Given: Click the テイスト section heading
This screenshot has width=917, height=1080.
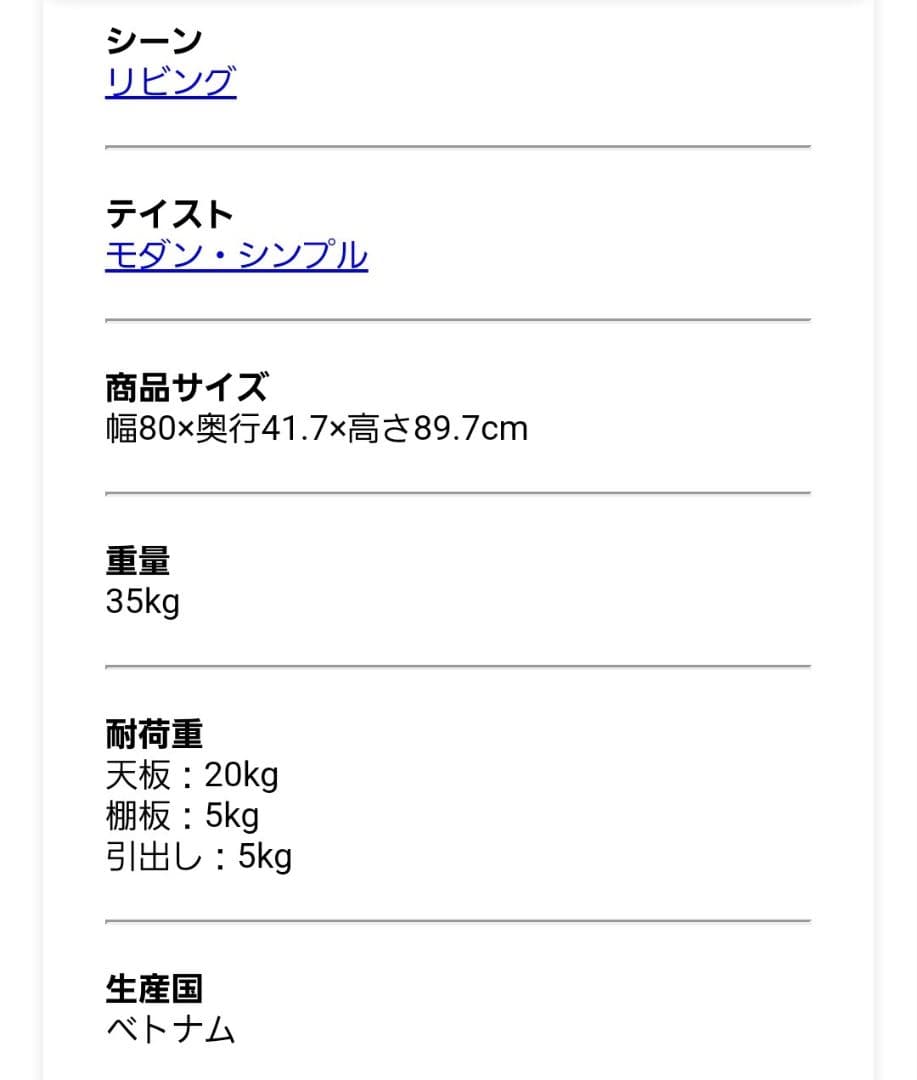Looking at the screenshot, I should pyautogui.click(x=170, y=212).
